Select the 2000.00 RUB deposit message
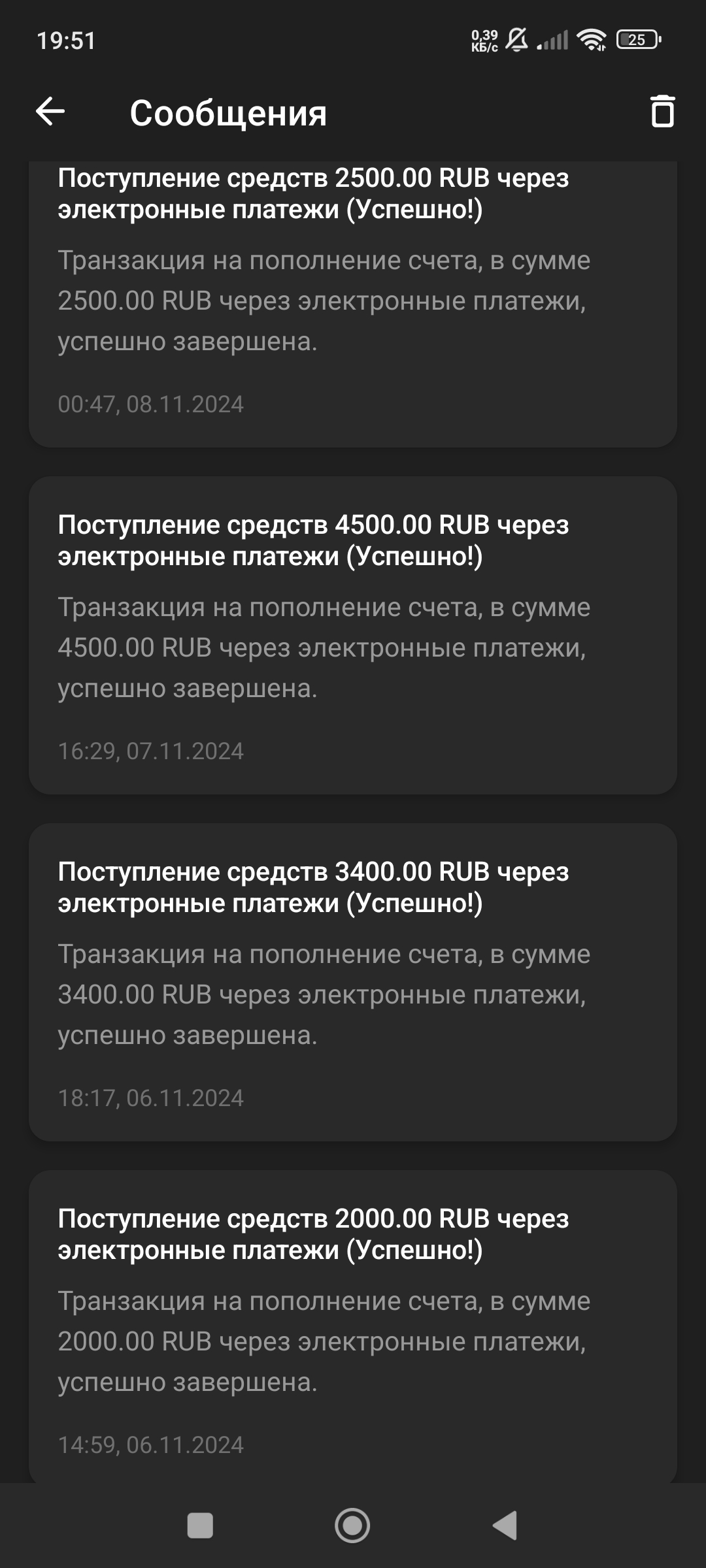The width and height of the screenshot is (706, 1568). (352, 1326)
